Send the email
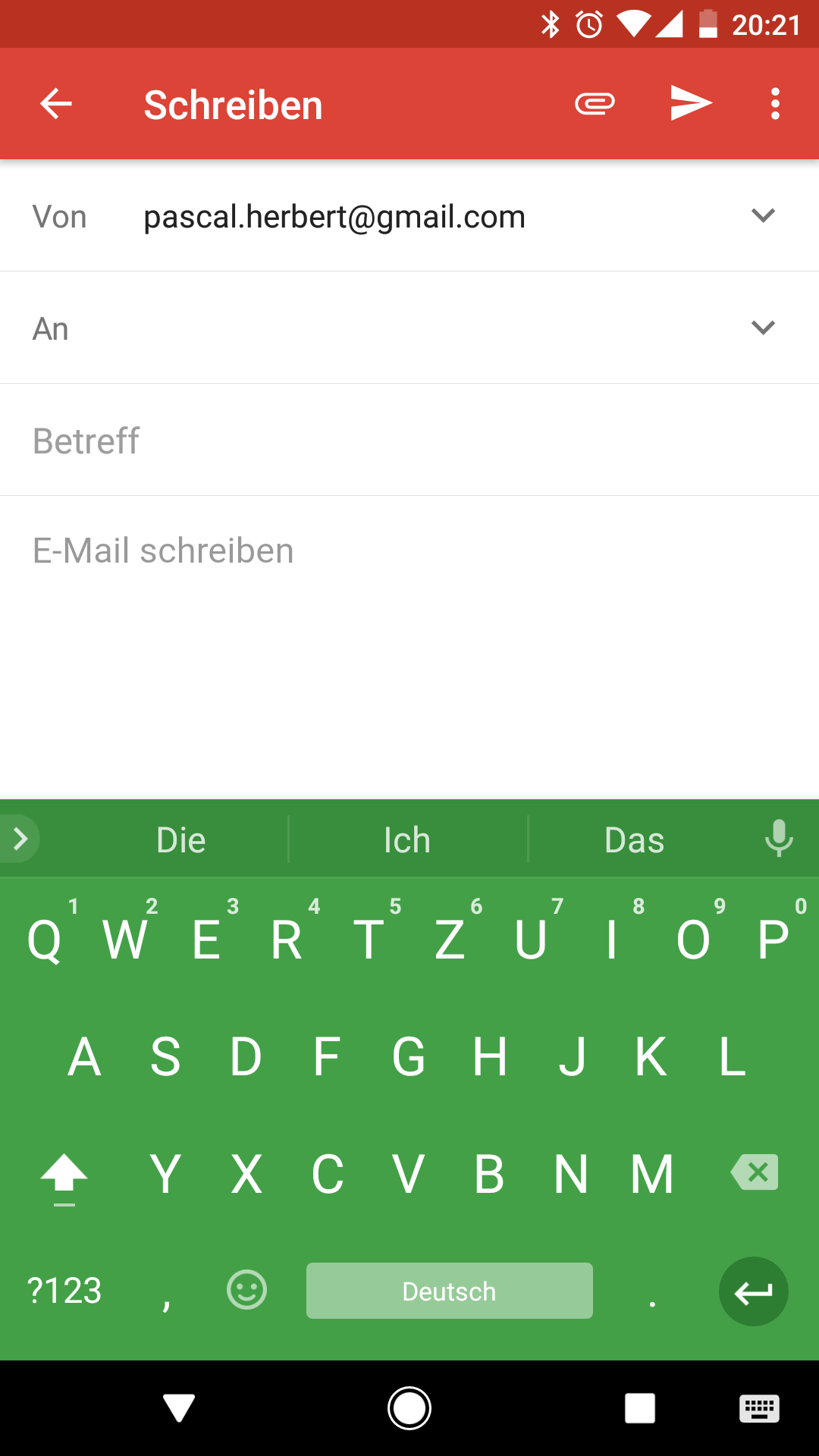Image resolution: width=819 pixels, height=1456 pixels. pos(691,104)
